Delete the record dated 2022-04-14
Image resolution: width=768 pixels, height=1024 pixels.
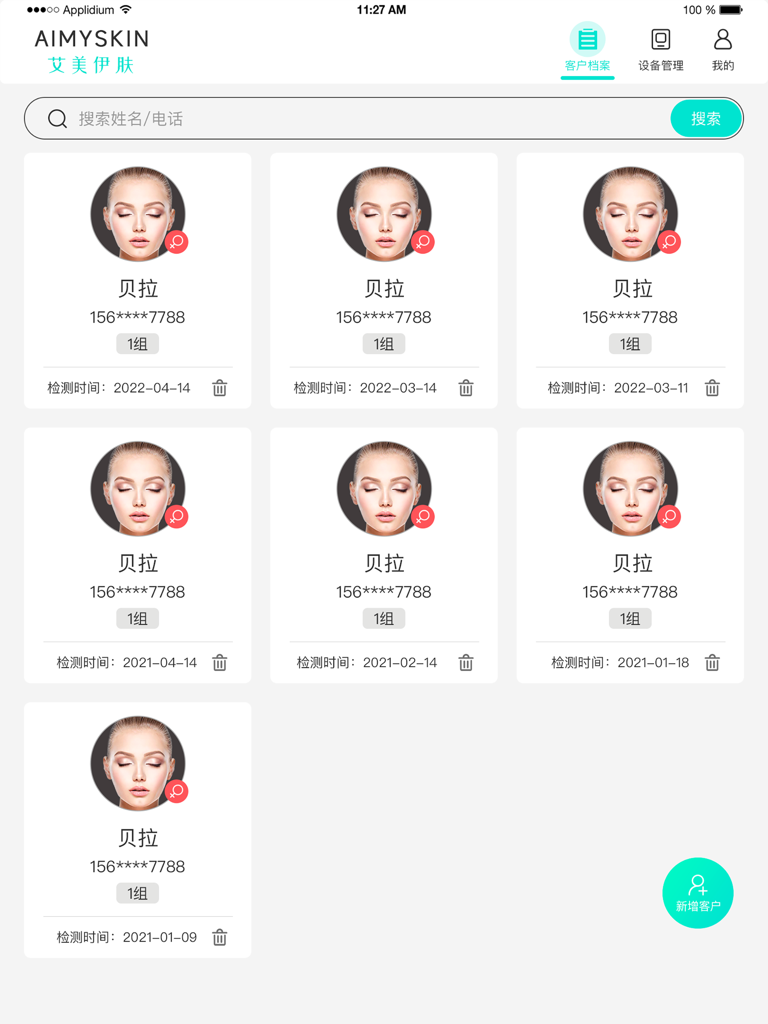[x=220, y=388]
